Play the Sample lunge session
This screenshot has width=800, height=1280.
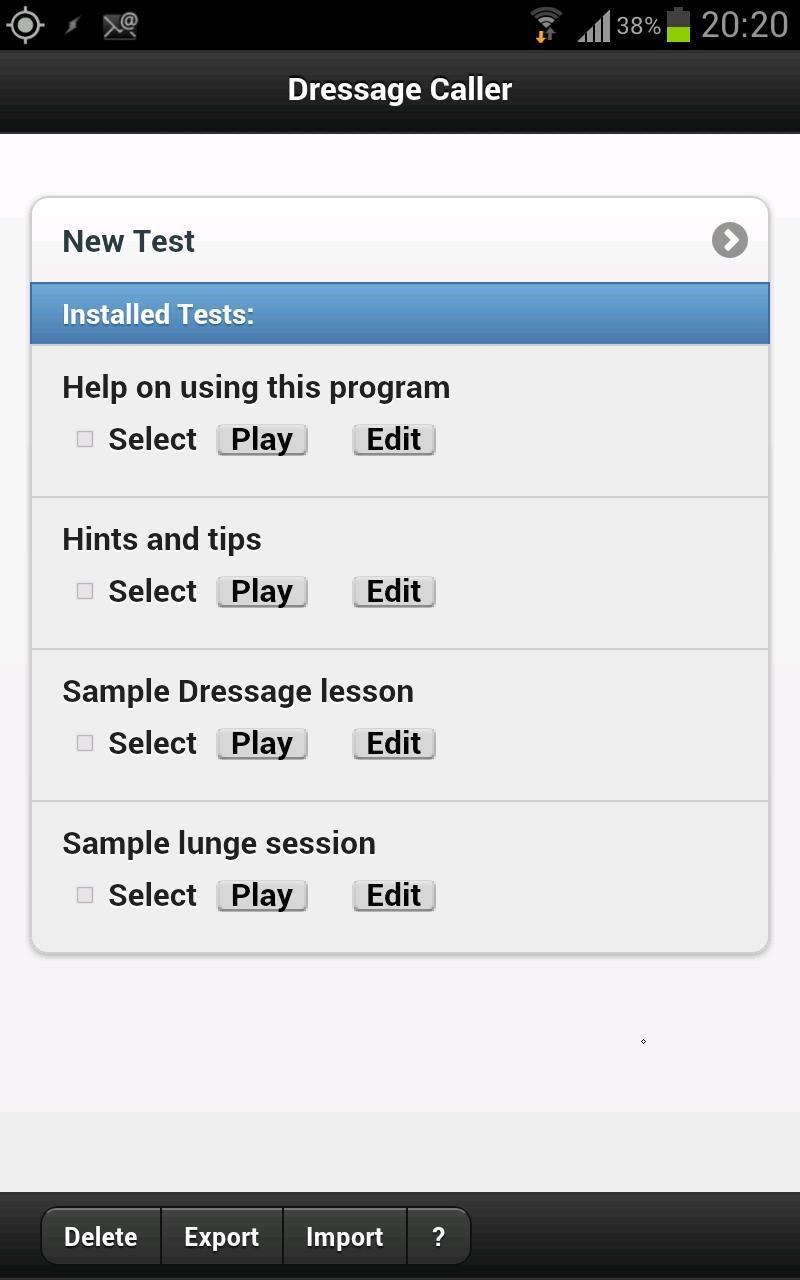point(262,896)
